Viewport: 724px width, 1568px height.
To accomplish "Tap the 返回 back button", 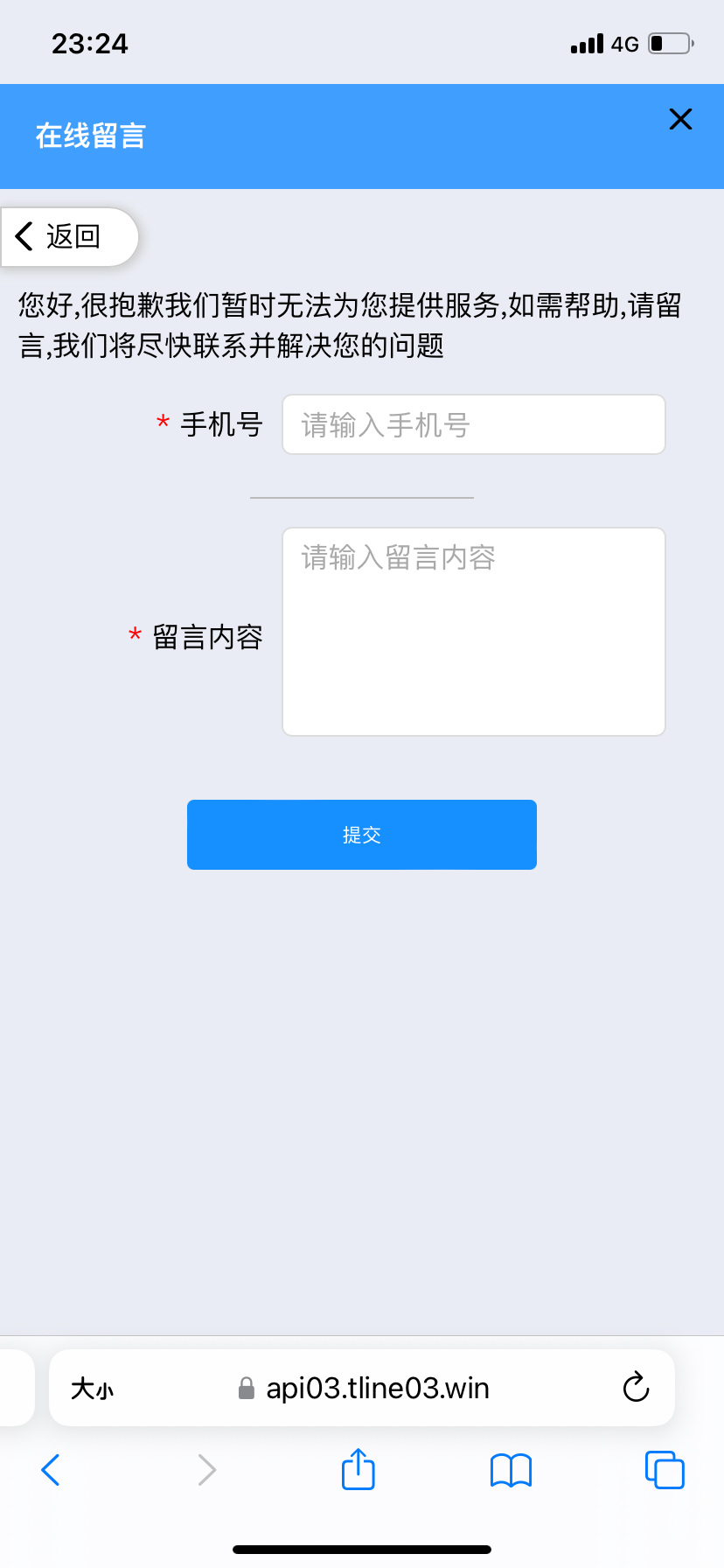I will (61, 236).
